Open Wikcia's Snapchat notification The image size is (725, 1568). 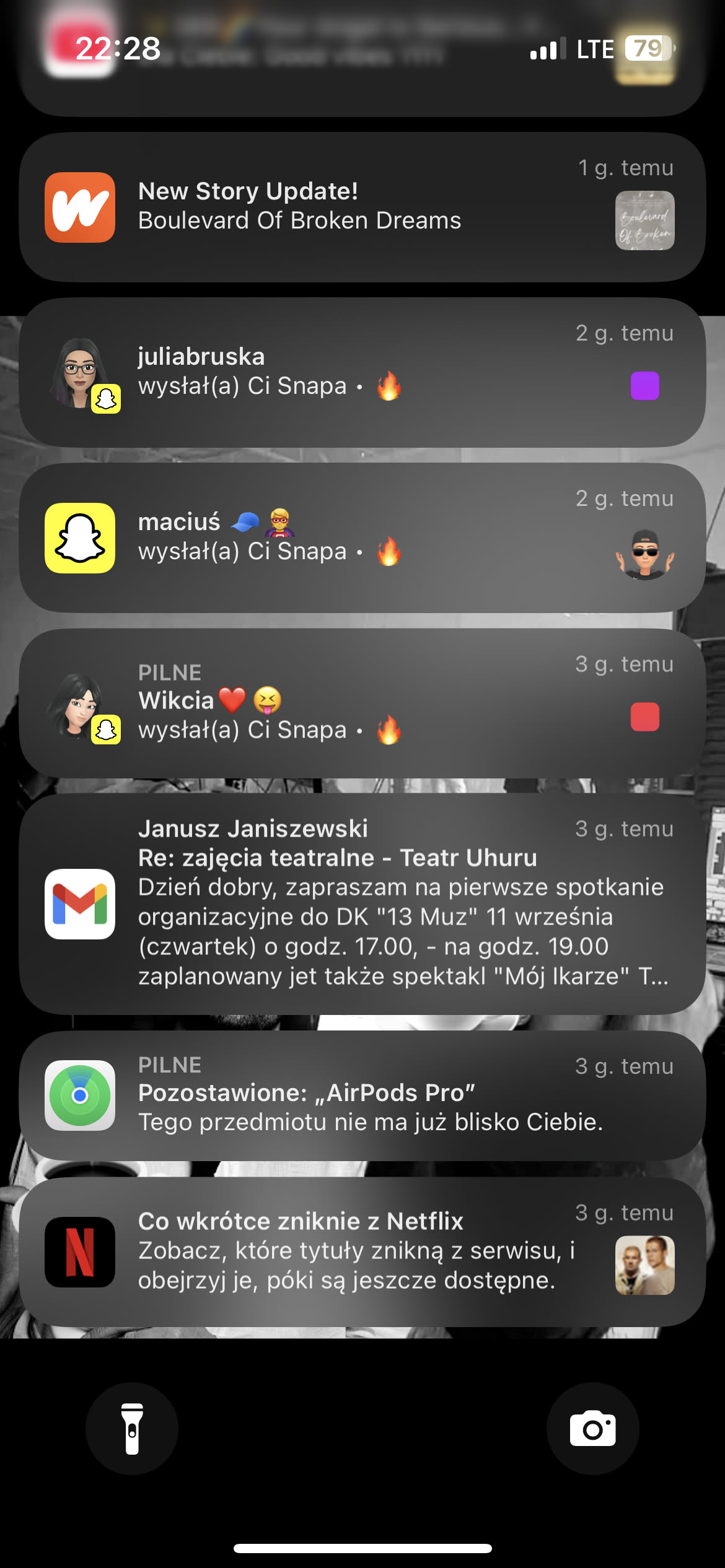[x=362, y=703]
